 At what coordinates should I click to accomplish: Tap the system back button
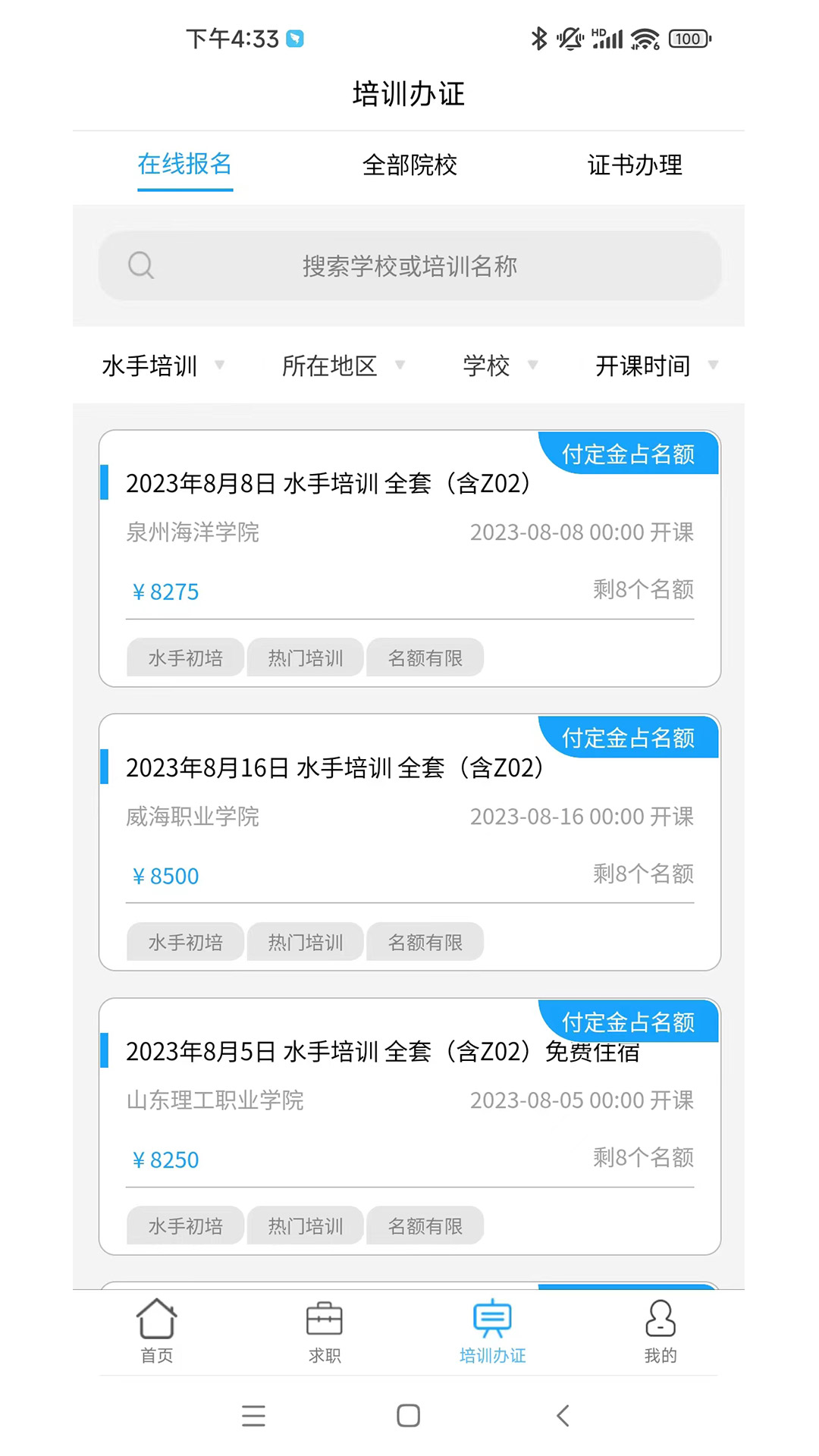click(563, 1415)
